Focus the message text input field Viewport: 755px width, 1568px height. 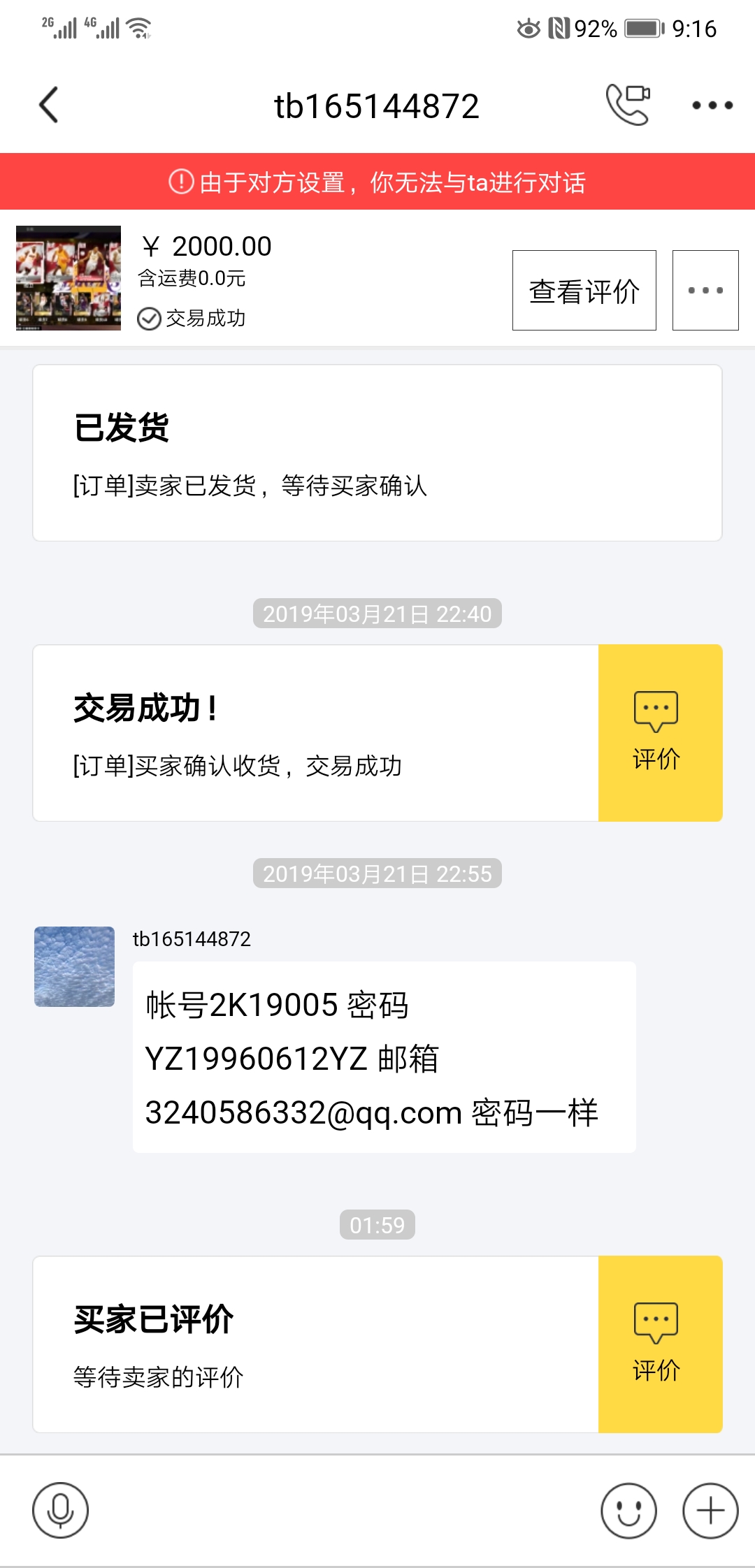coord(343,1510)
